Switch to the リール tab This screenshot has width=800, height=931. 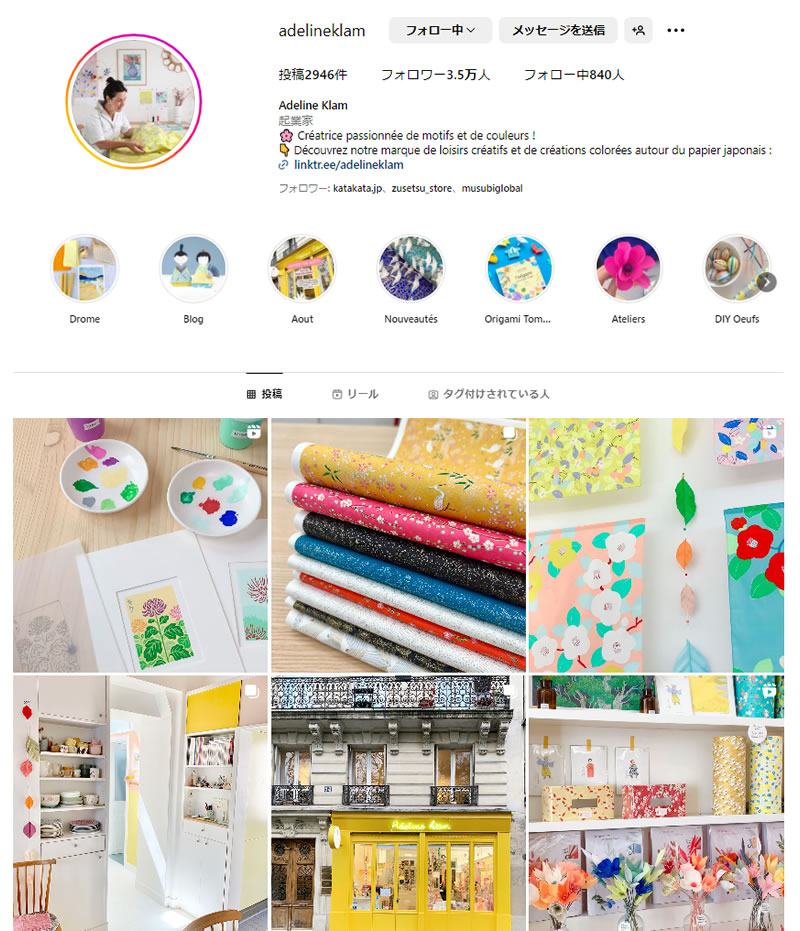pos(355,394)
